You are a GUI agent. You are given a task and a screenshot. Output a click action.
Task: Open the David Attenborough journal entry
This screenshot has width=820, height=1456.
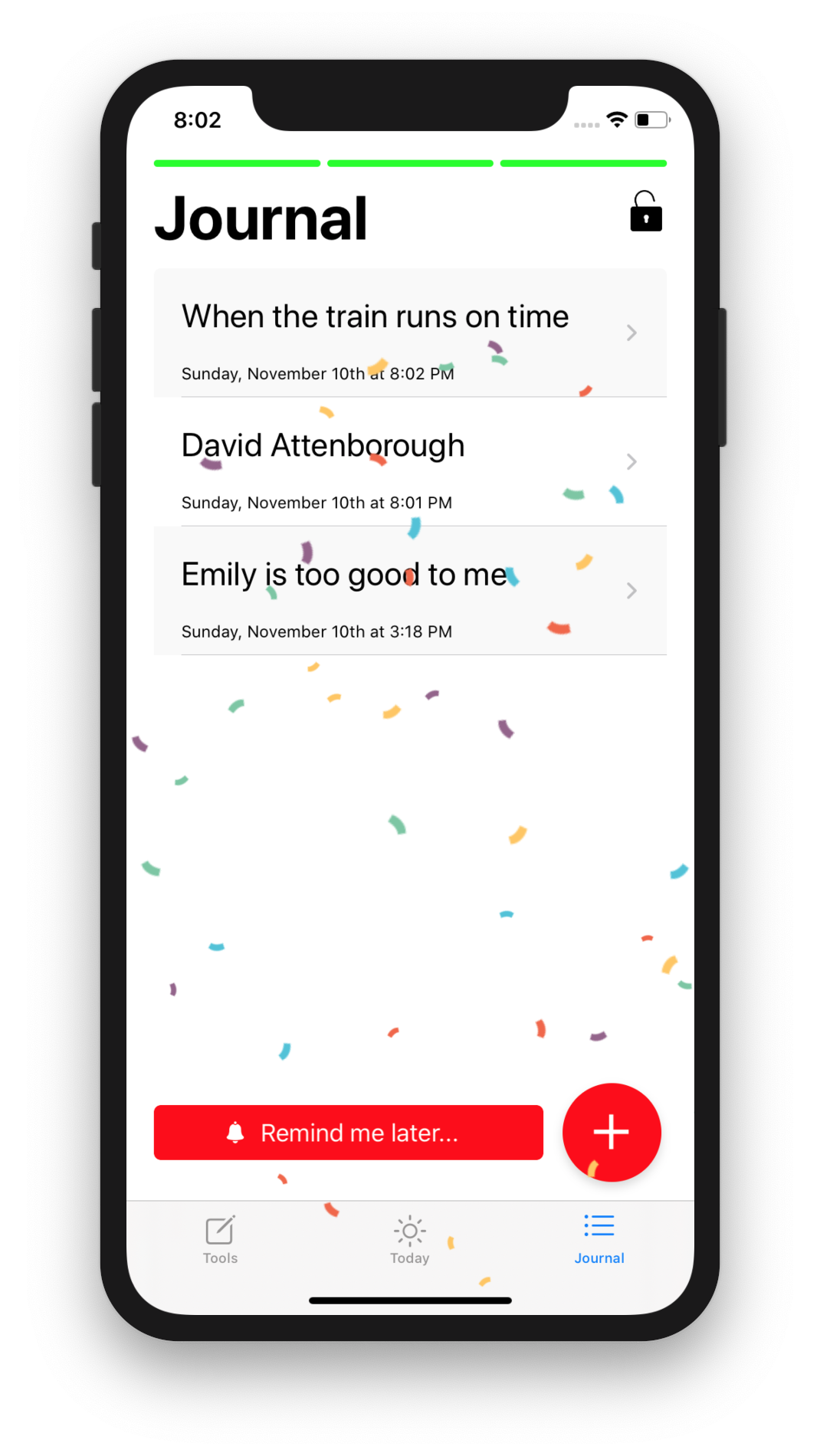pyautogui.click(x=409, y=462)
